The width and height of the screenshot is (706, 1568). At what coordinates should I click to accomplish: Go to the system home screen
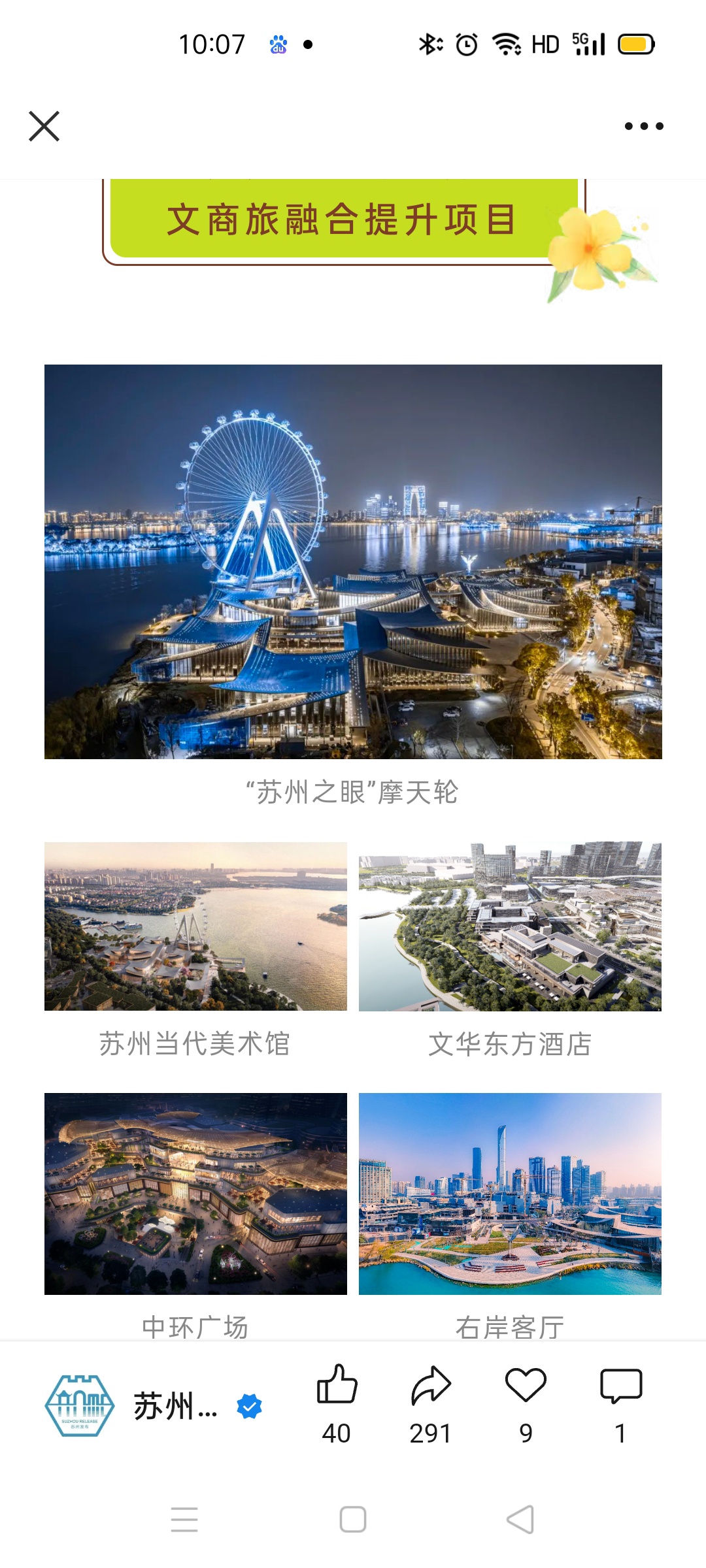353,1519
